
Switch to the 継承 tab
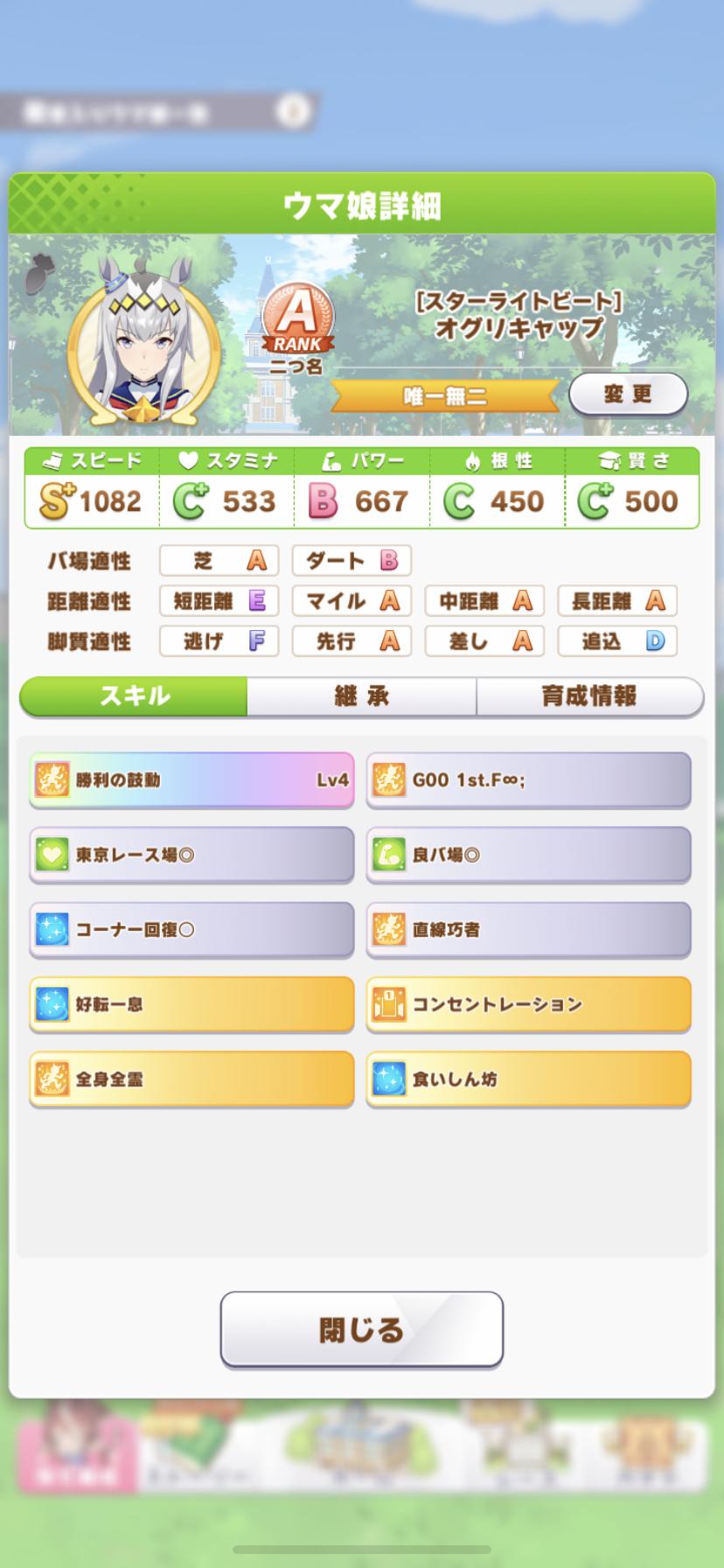361,696
